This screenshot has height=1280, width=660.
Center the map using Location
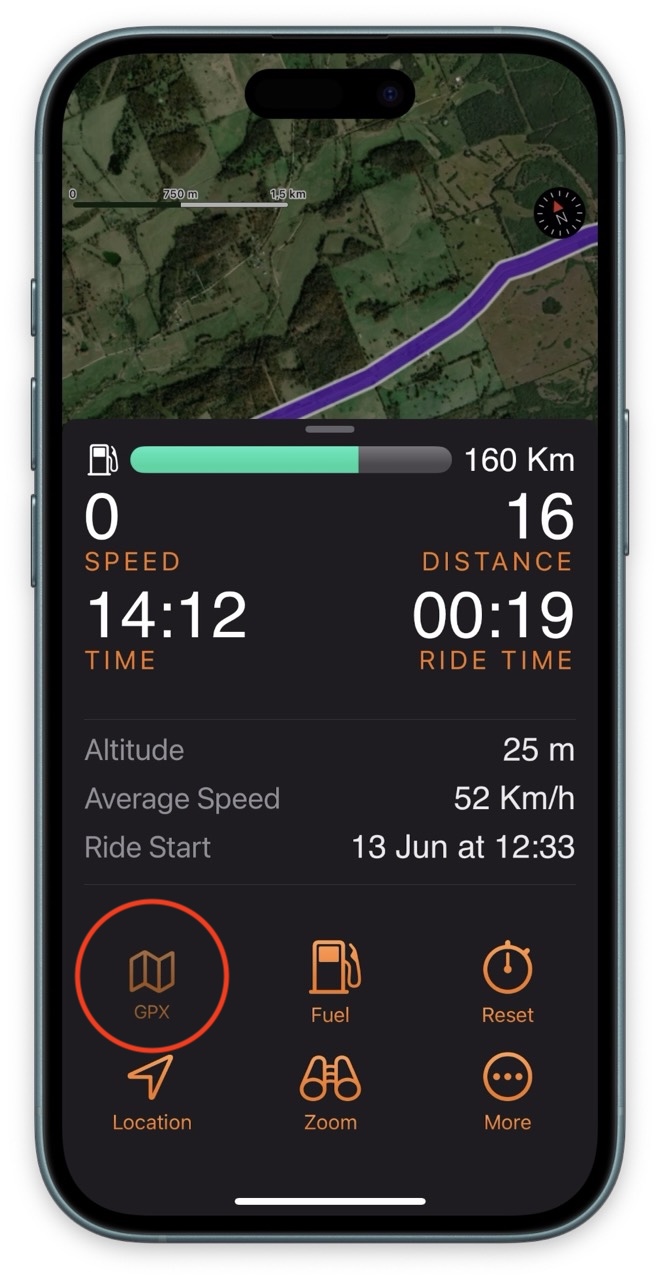(152, 1091)
